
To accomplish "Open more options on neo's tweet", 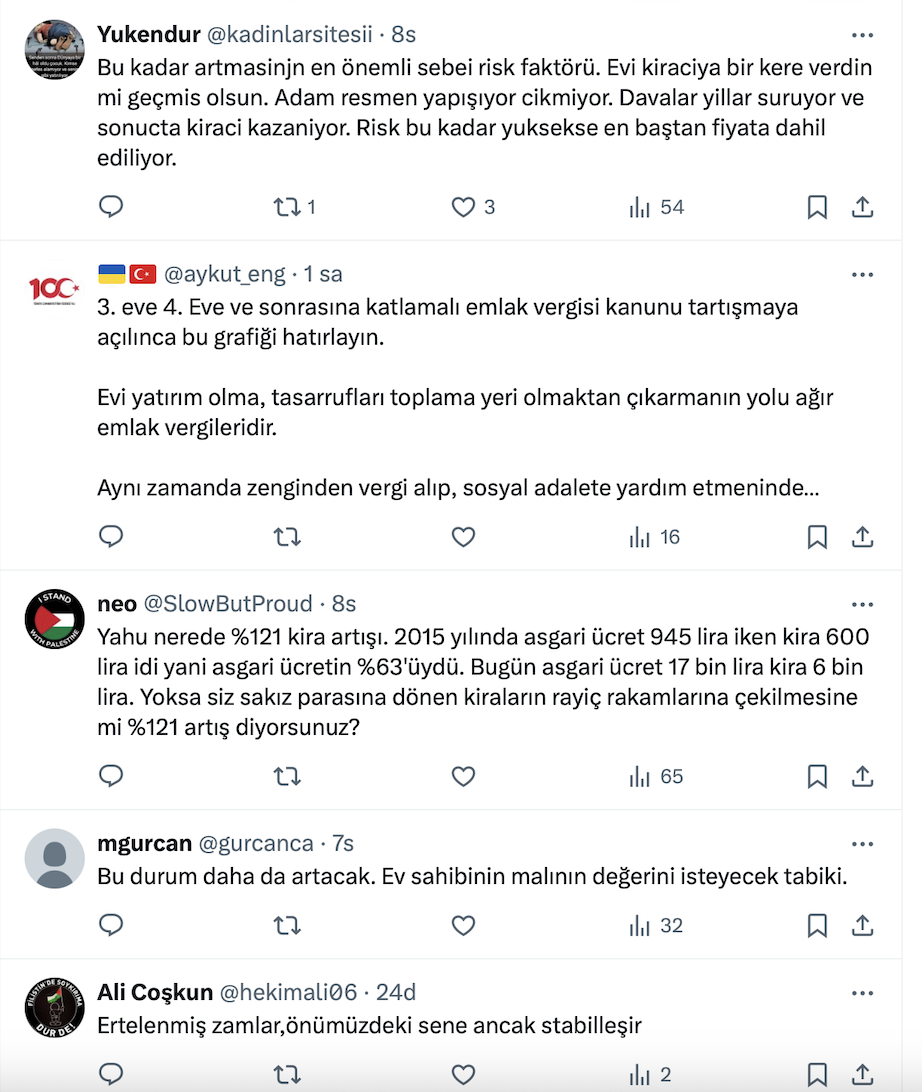I will (x=862, y=604).
